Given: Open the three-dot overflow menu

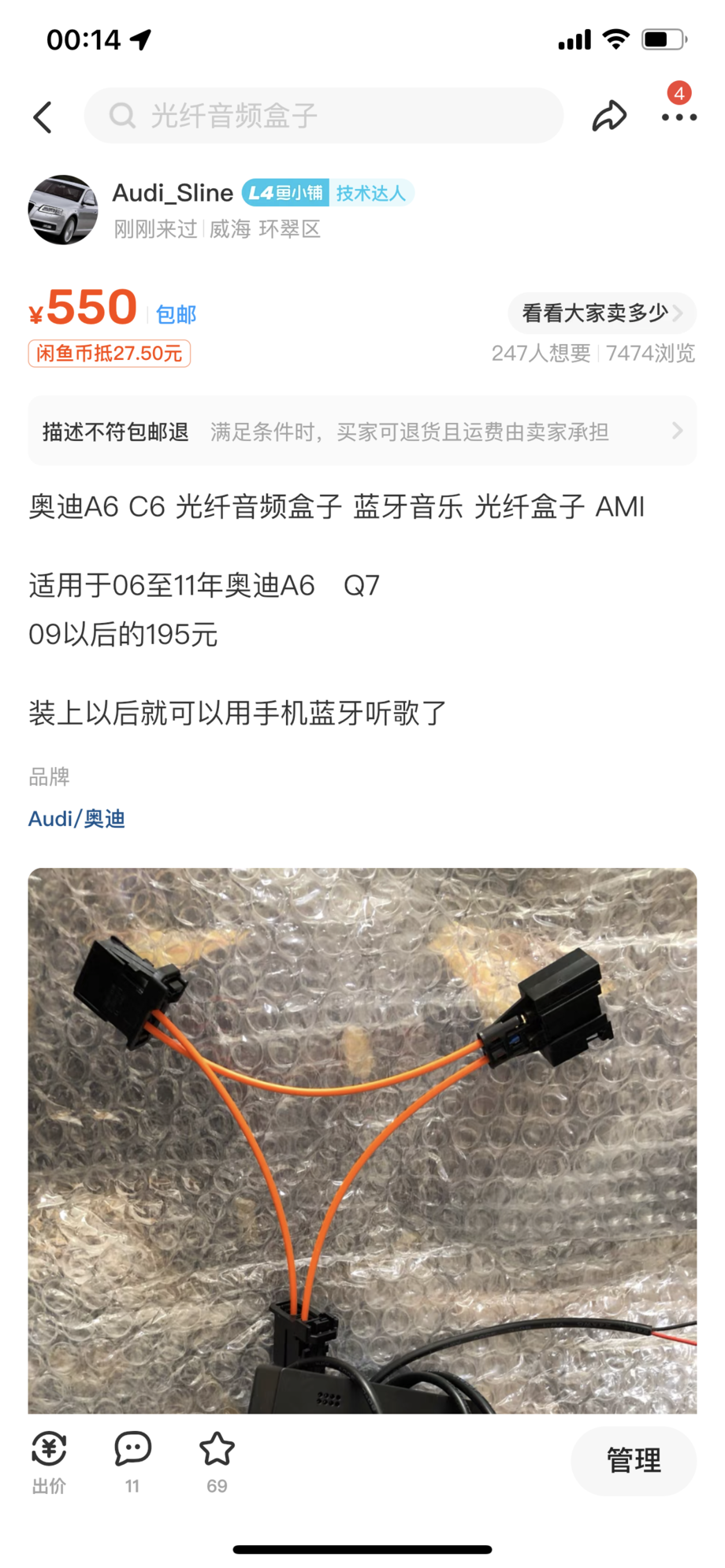Looking at the screenshot, I should tap(679, 117).
